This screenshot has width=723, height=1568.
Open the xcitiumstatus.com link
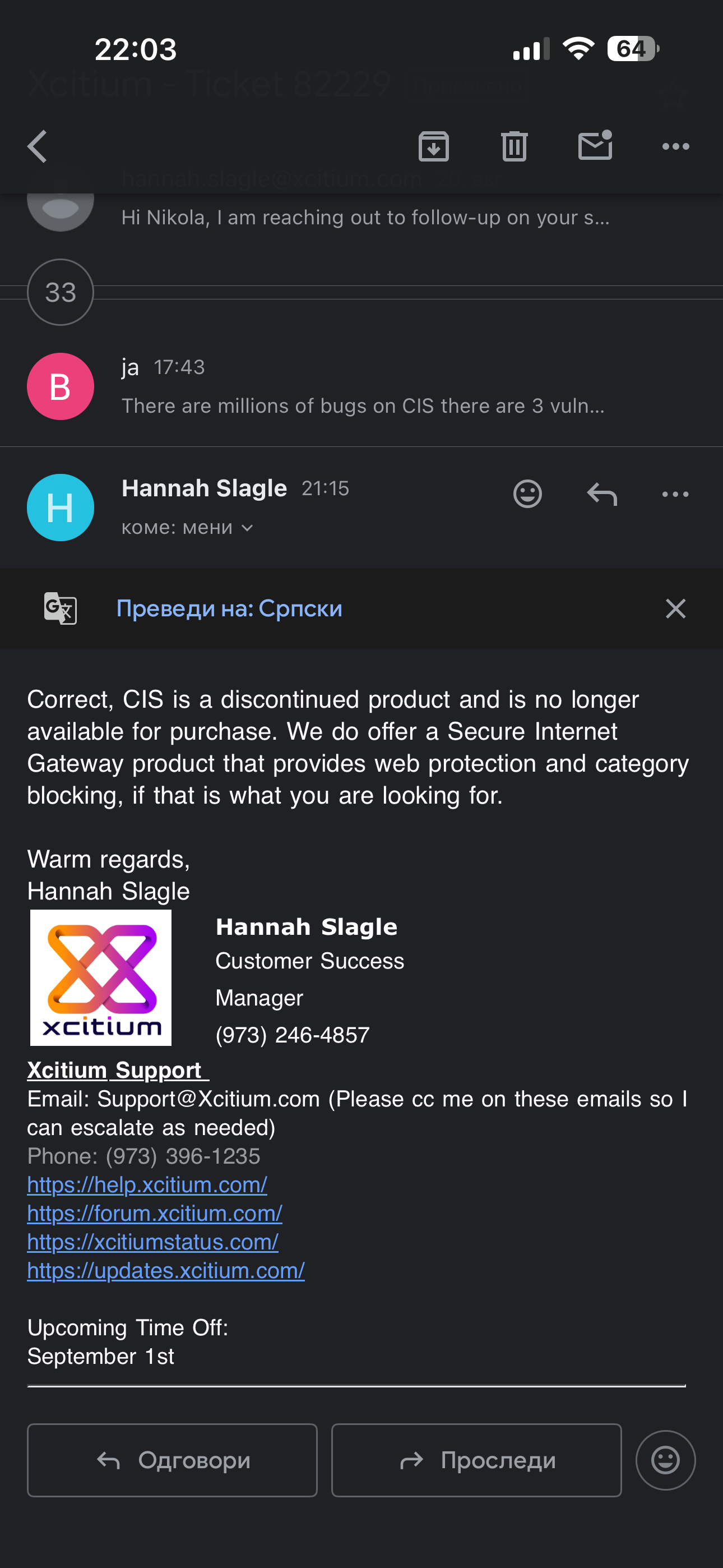(153, 1241)
